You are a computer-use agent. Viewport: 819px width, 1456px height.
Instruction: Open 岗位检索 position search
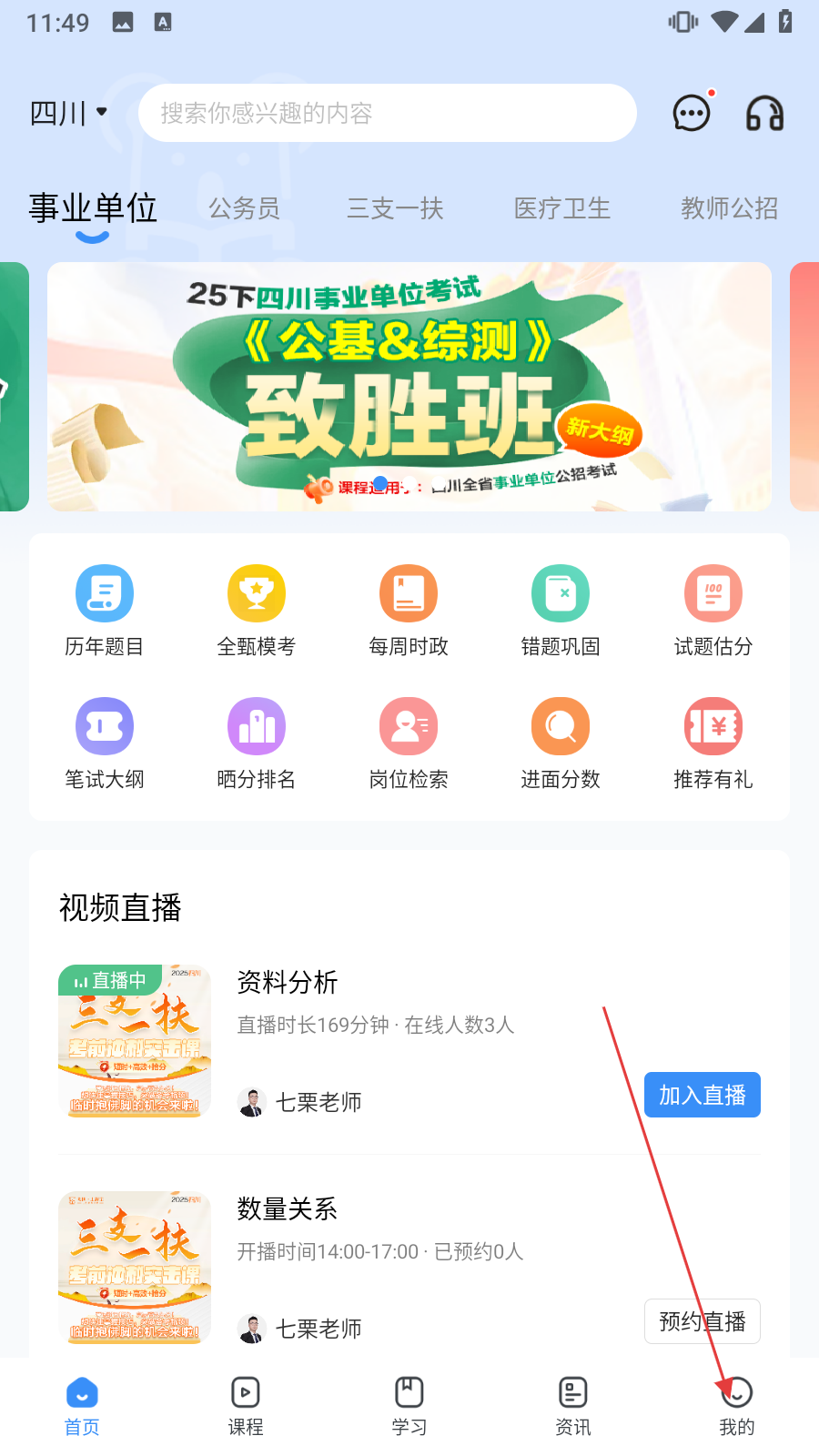click(409, 743)
